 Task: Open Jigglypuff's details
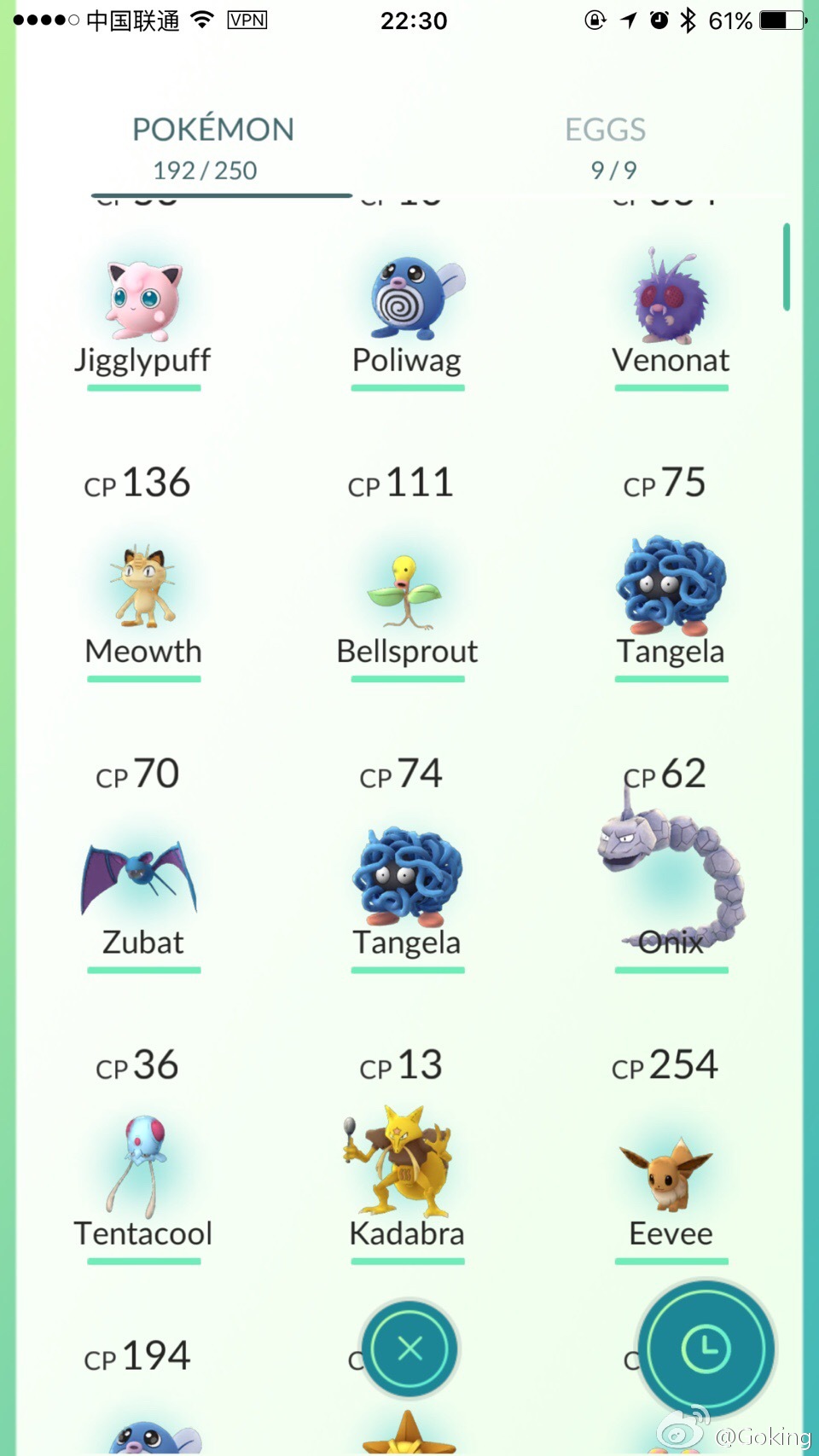coord(143,307)
